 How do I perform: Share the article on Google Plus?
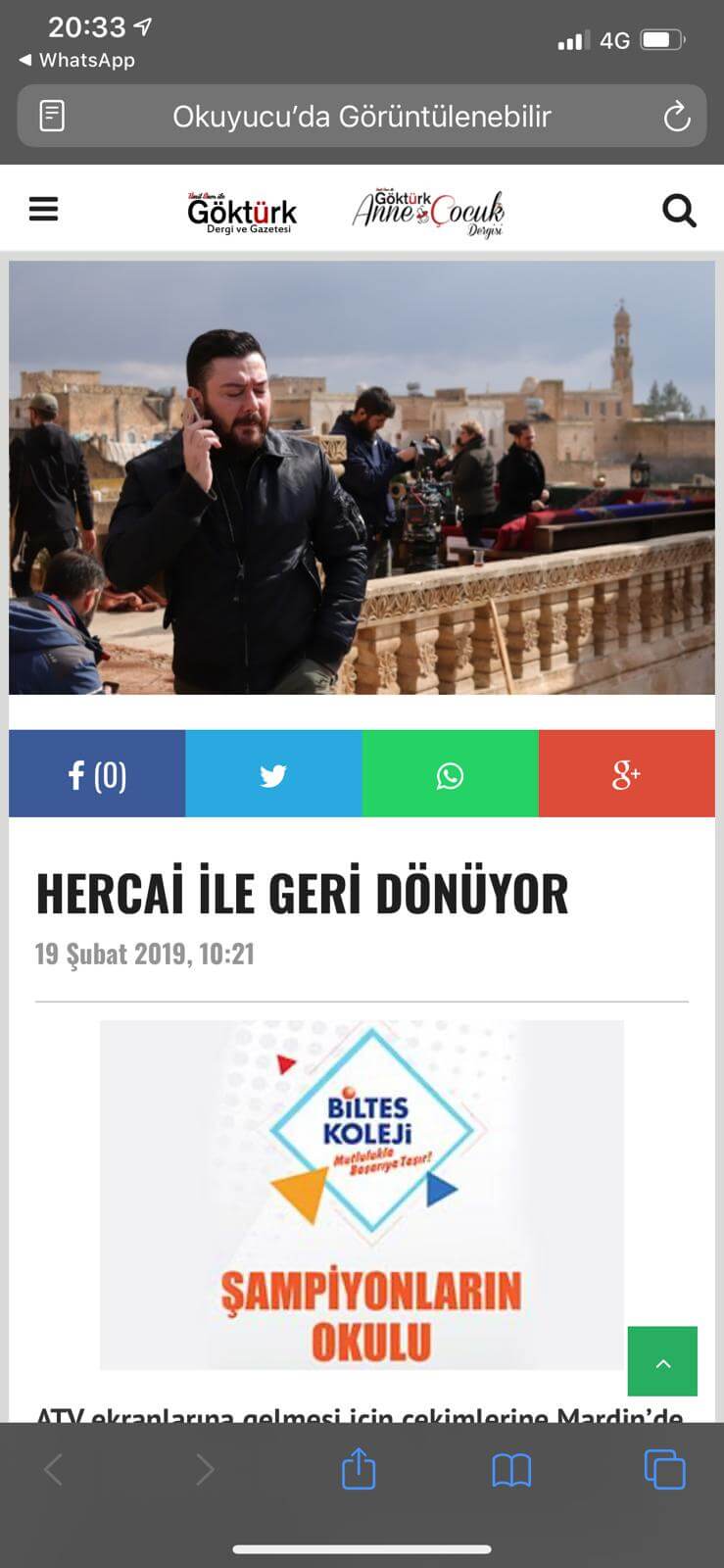[x=626, y=774]
